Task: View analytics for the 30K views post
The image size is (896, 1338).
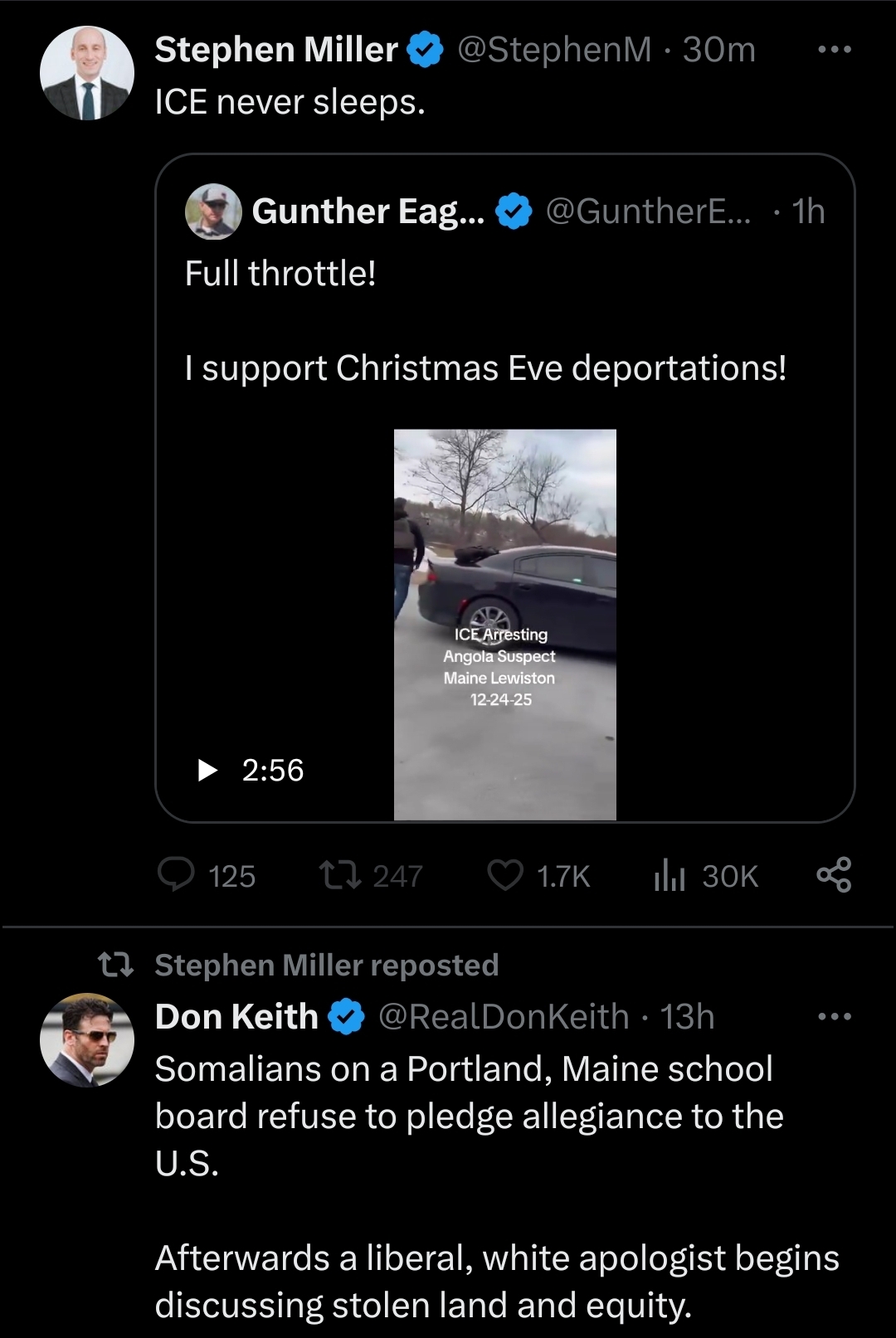Action: 670,875
